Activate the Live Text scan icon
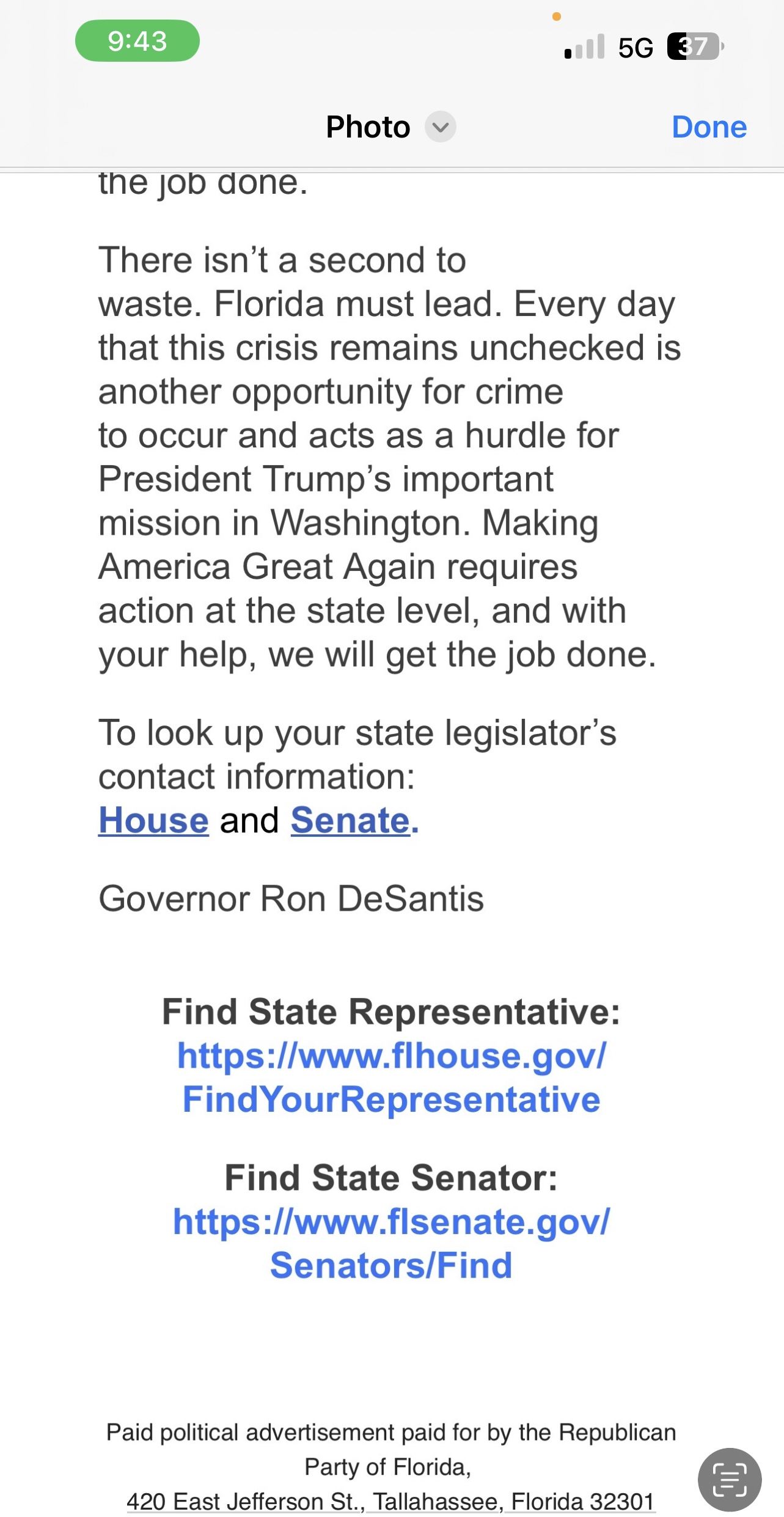 click(x=730, y=1479)
